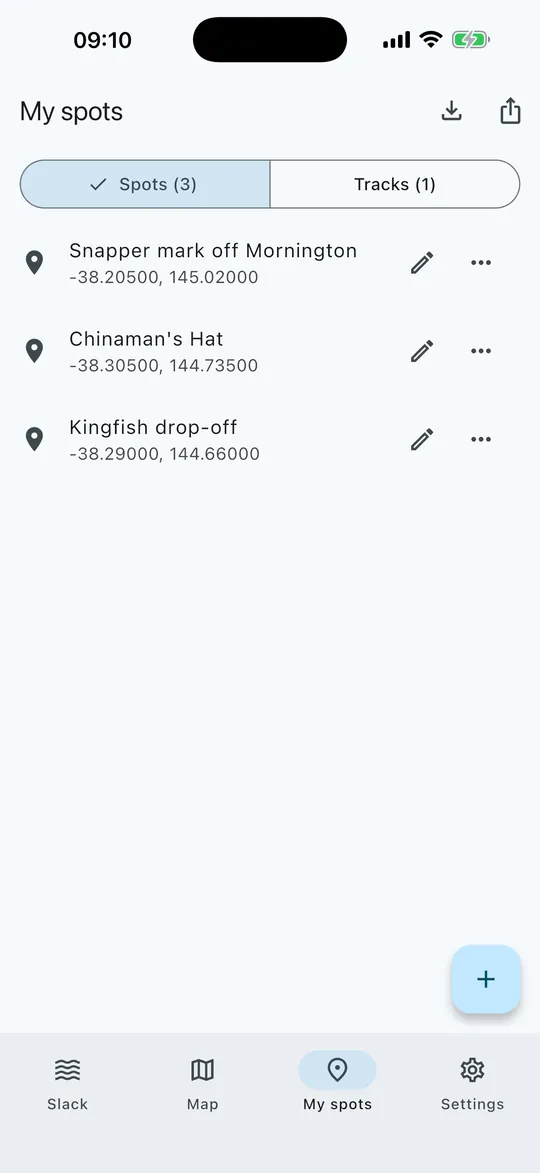The width and height of the screenshot is (540, 1173).
Task: Open more options for Snapper mark off Mornington
Action: pos(481,263)
